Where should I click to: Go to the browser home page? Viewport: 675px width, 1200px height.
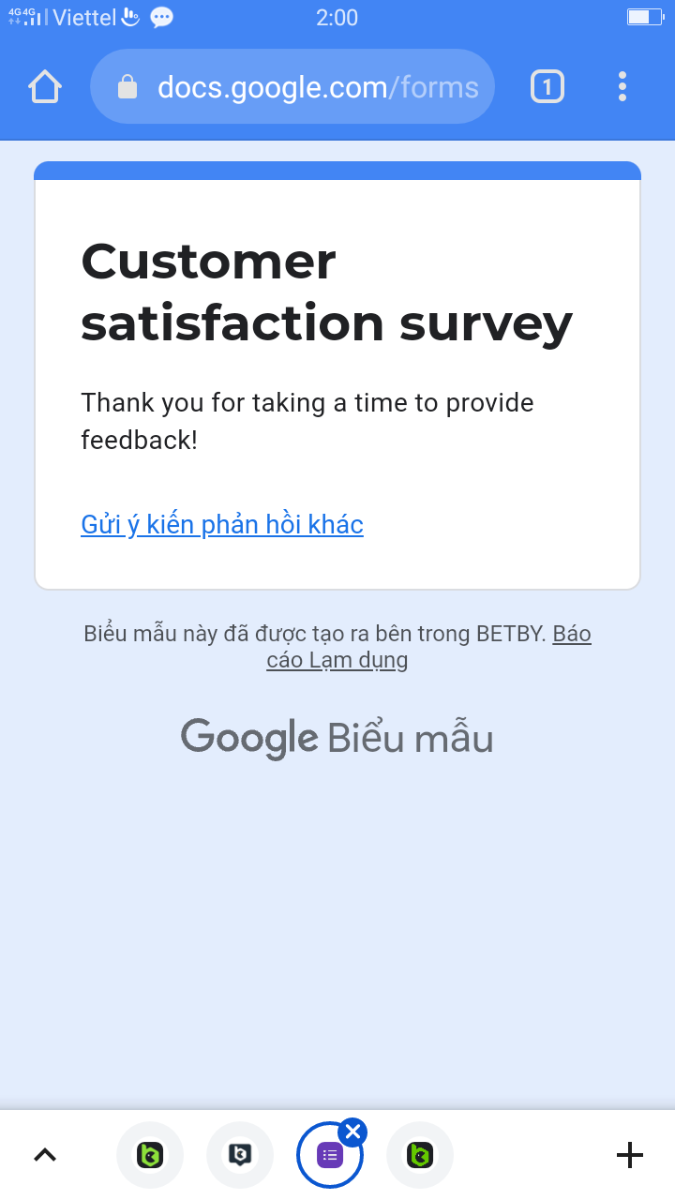pyautogui.click(x=45, y=87)
